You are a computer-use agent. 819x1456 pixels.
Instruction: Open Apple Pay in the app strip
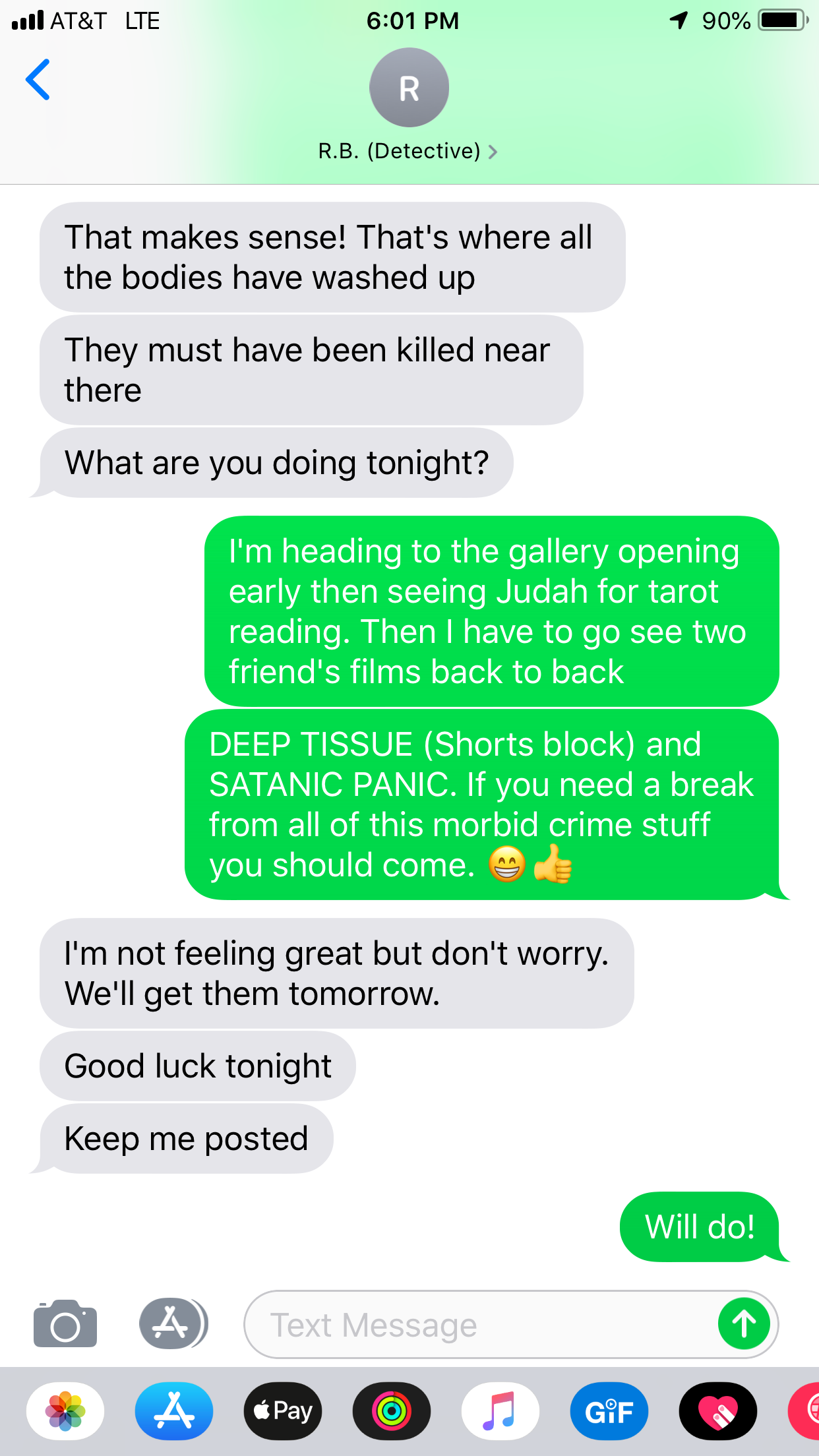point(283,1411)
